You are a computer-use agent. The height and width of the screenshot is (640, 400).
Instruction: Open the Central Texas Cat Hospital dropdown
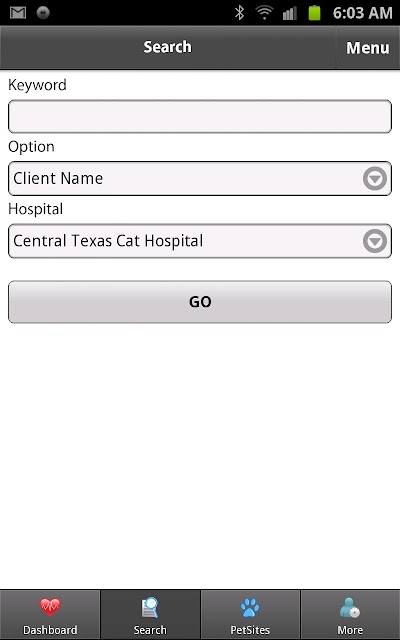(x=200, y=241)
